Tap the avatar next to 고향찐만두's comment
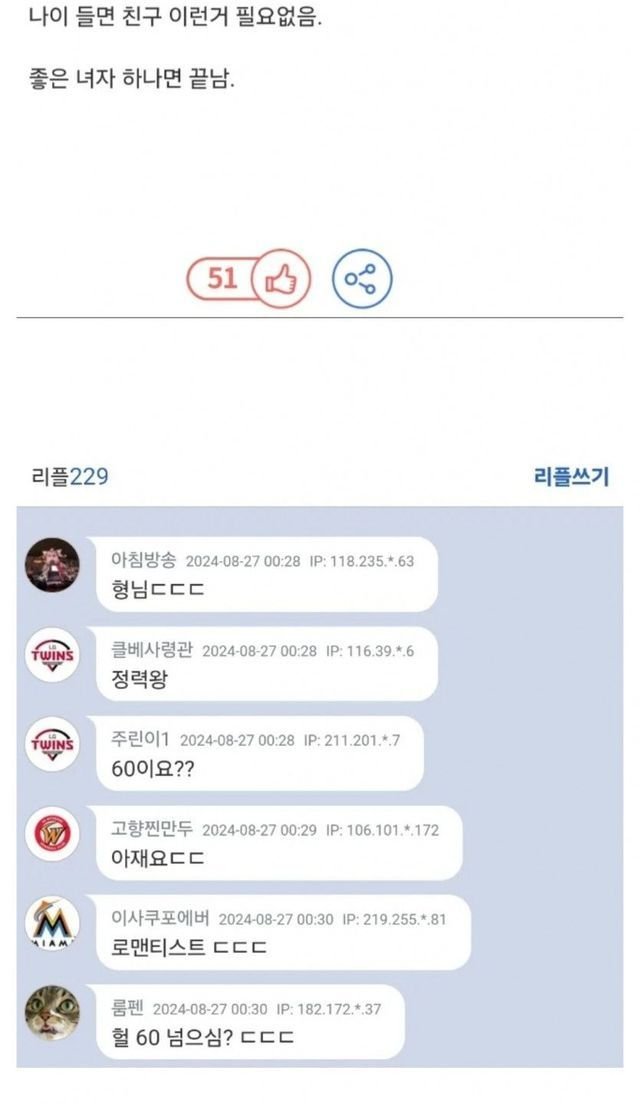Viewport: 640px width, 1104px height. (52, 834)
